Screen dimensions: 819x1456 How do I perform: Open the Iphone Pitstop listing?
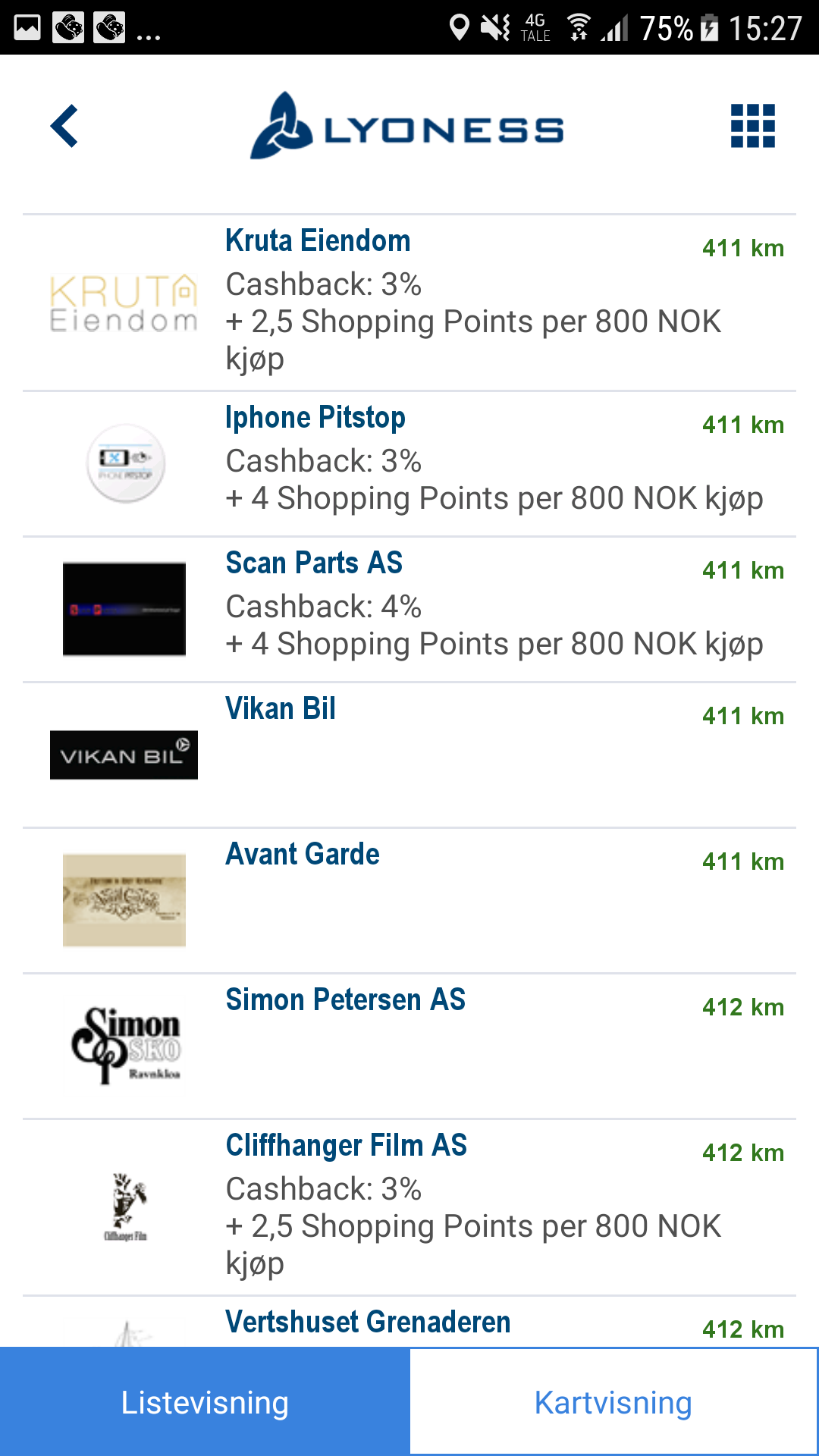[x=409, y=464]
